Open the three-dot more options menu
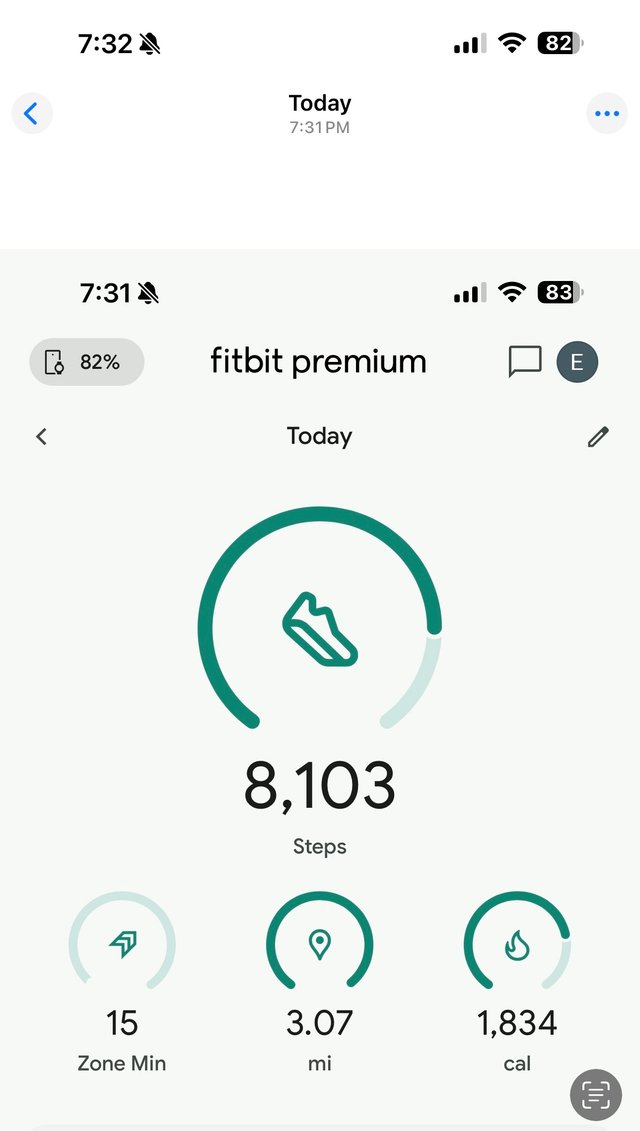The width and height of the screenshot is (640, 1131). point(606,114)
